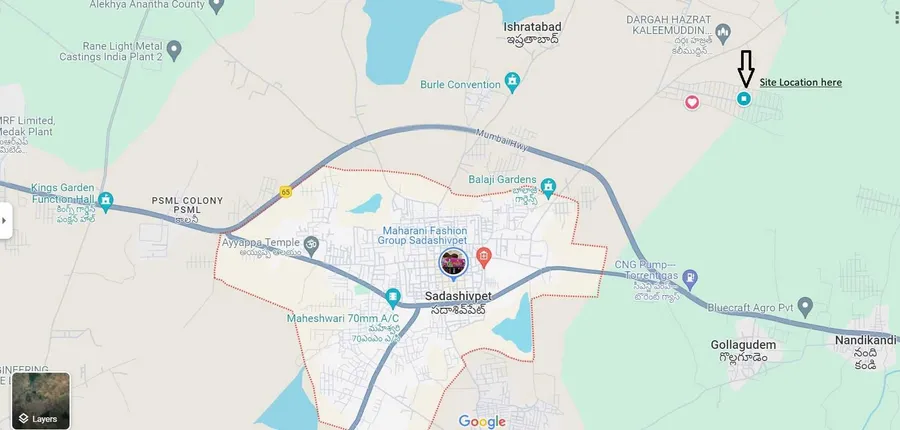Image resolution: width=900 pixels, height=430 pixels.
Task: Open Rane Light Metal Castings pin
Action: pos(174,47)
